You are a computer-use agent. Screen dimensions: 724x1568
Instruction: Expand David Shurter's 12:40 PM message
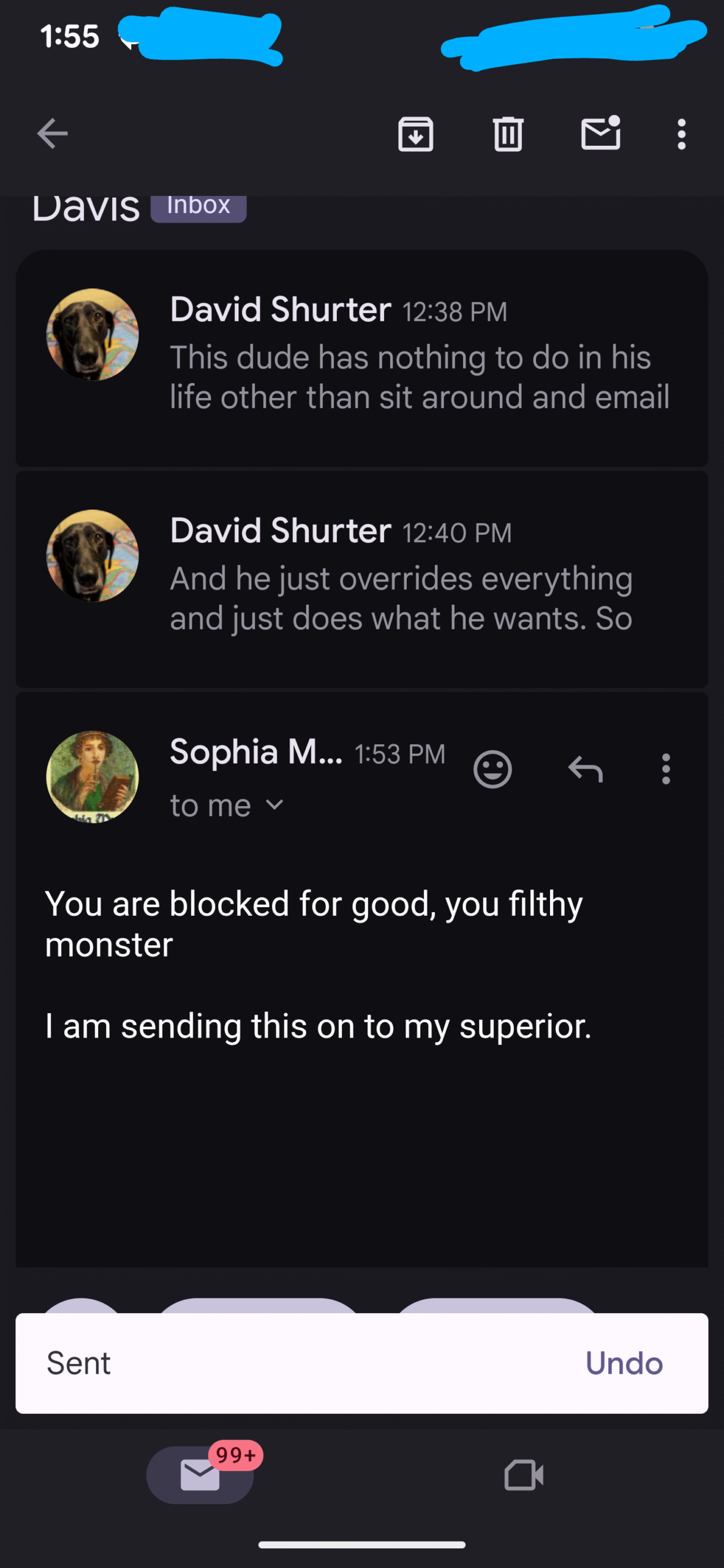pos(401,579)
